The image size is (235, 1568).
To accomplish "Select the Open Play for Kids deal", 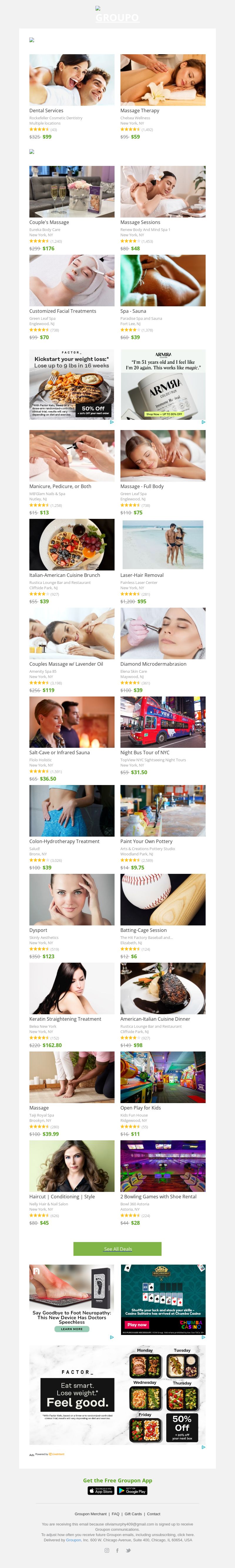I will tap(162, 1077).
